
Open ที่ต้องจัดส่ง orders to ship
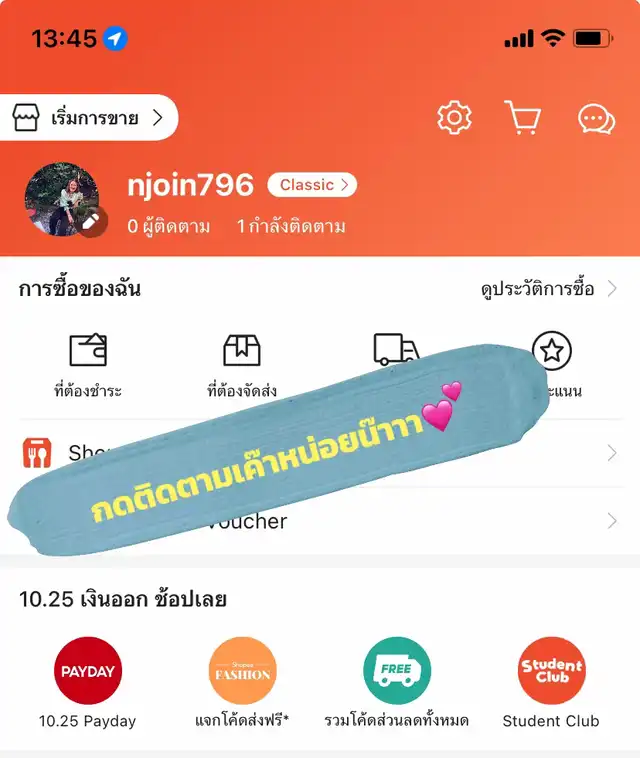tap(241, 365)
